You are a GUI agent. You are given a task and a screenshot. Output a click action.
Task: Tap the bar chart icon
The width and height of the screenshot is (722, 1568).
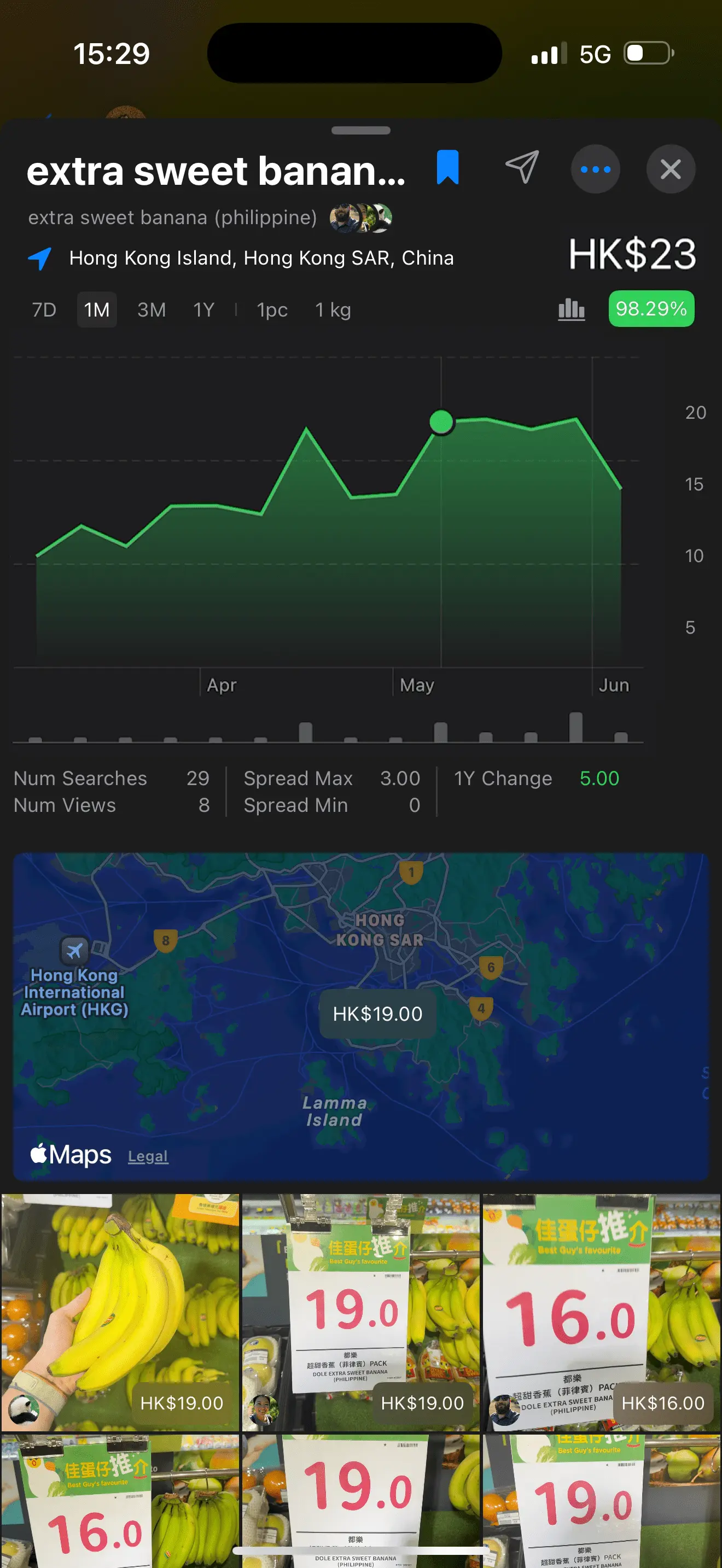[x=571, y=309]
